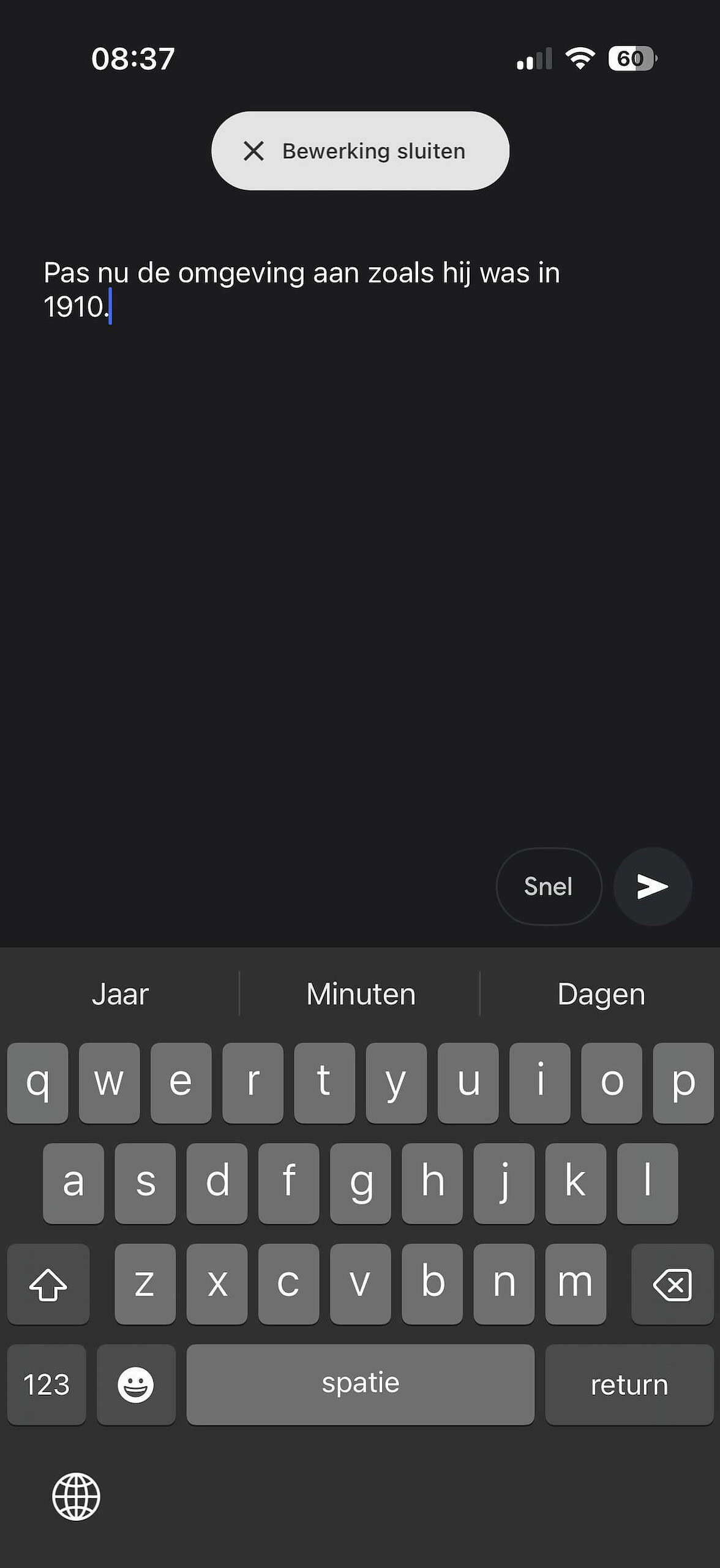
Task: Choose Dagen from the suggestion bar
Action: coord(601,993)
